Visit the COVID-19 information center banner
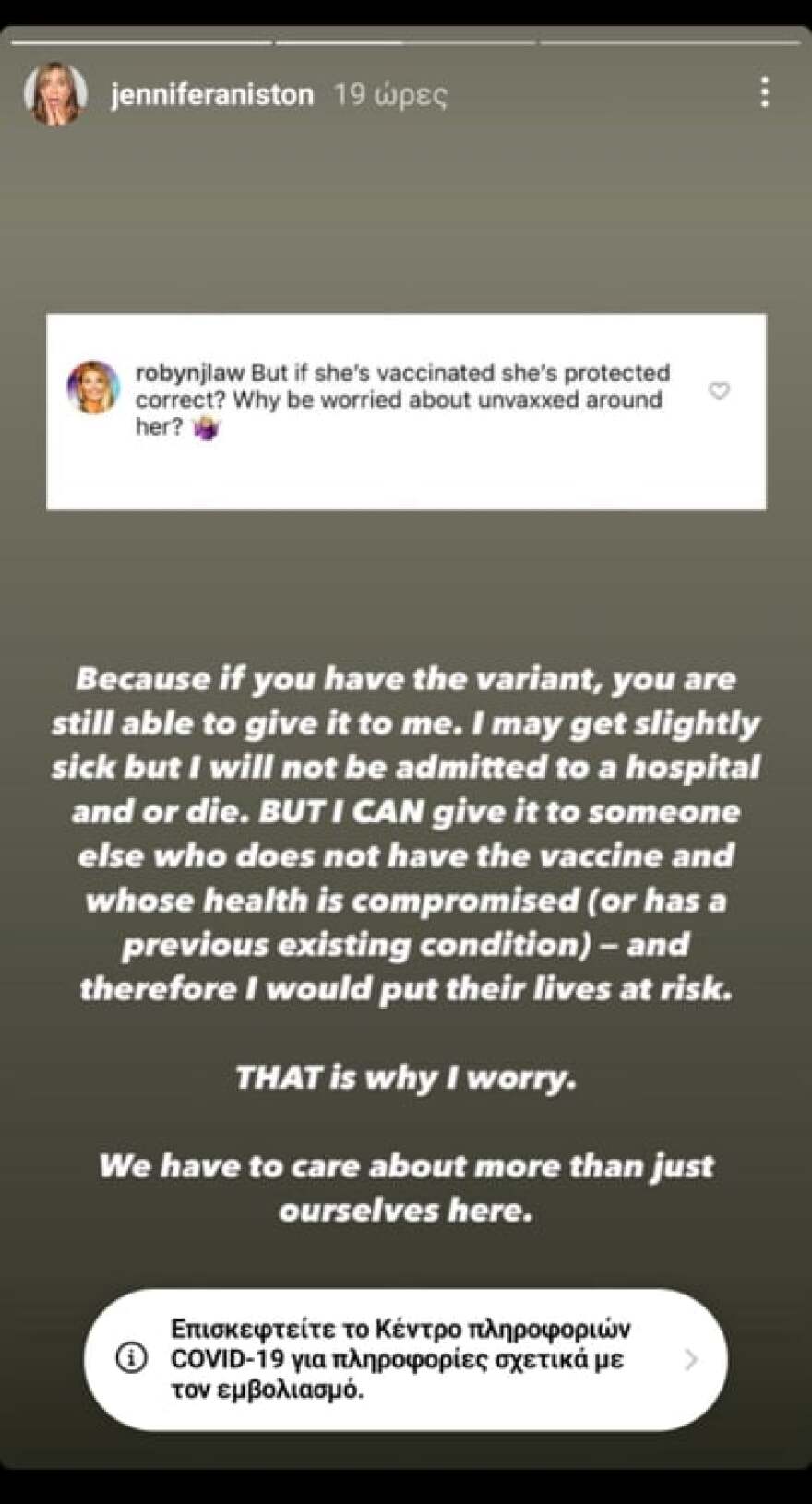The image size is (812, 1504). point(406,1358)
